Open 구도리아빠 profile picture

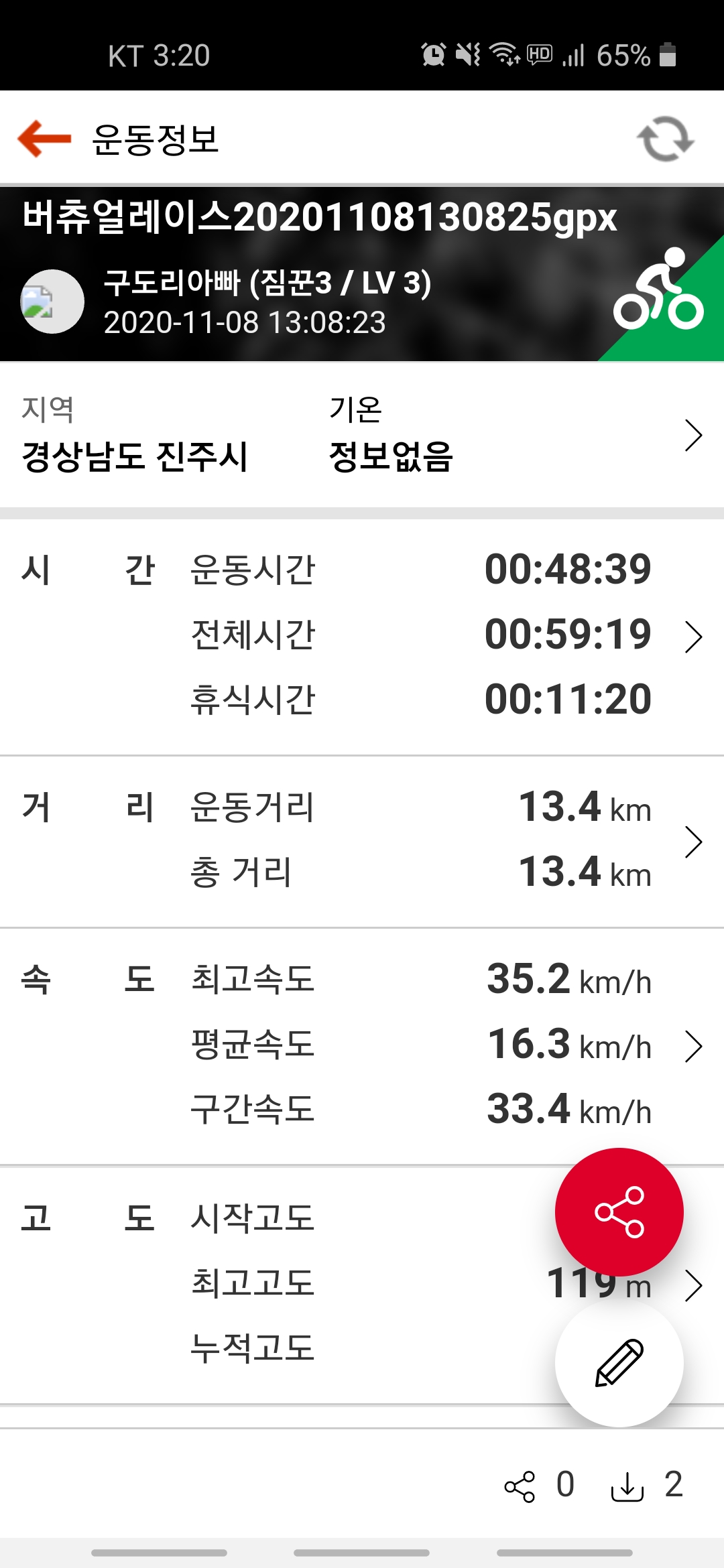pos(52,302)
